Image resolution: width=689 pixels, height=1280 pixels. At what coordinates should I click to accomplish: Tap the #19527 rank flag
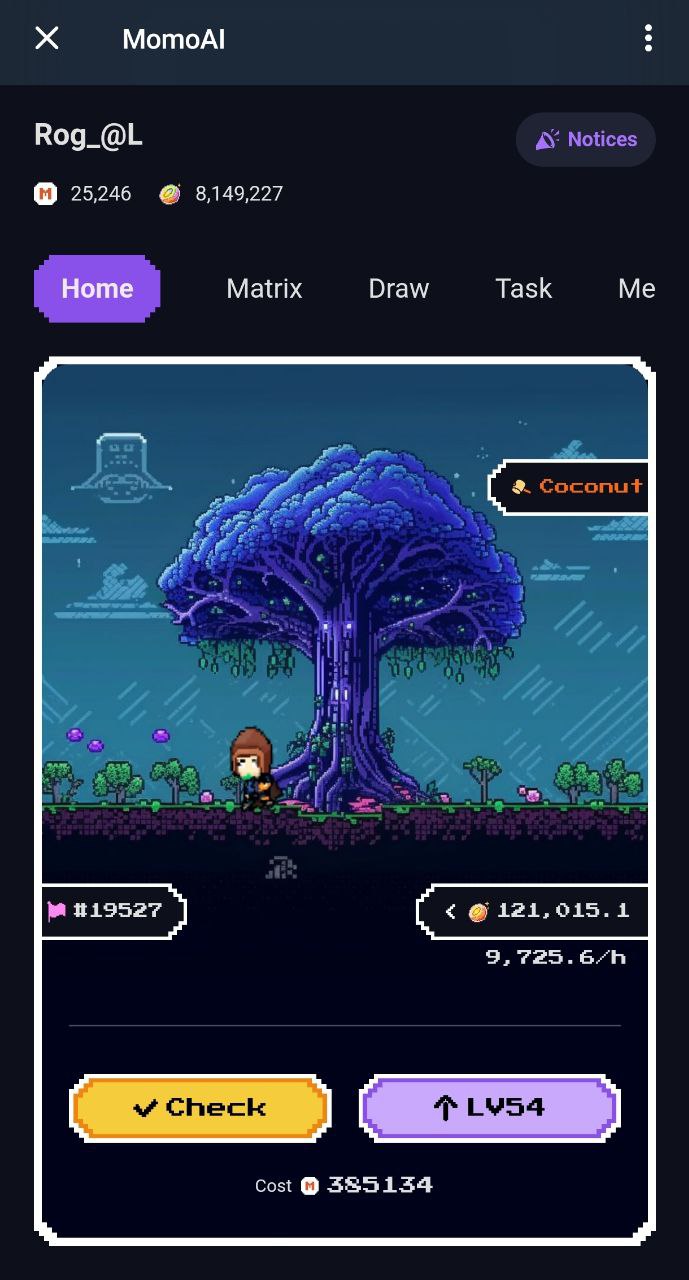click(113, 910)
